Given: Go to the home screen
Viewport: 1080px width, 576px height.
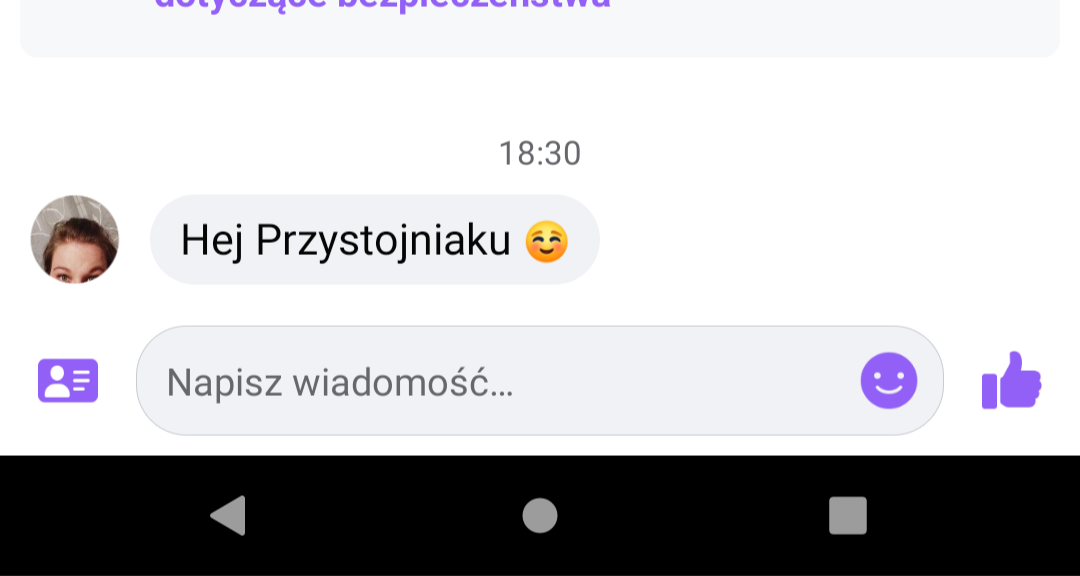Looking at the screenshot, I should [540, 516].
